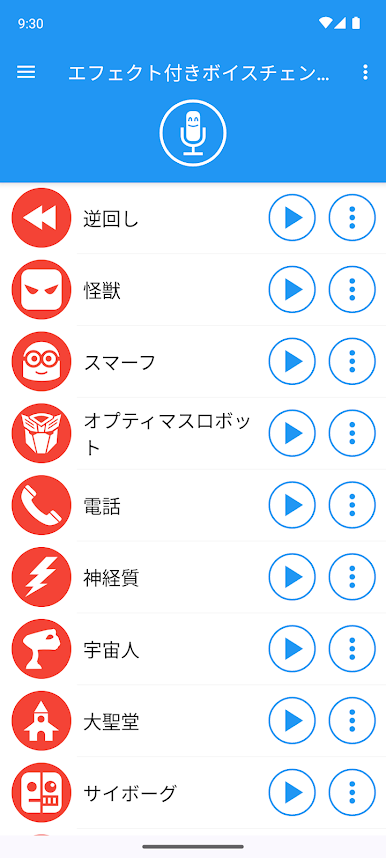Play the 電話 effect
The width and height of the screenshot is (386, 858).
[x=292, y=505]
